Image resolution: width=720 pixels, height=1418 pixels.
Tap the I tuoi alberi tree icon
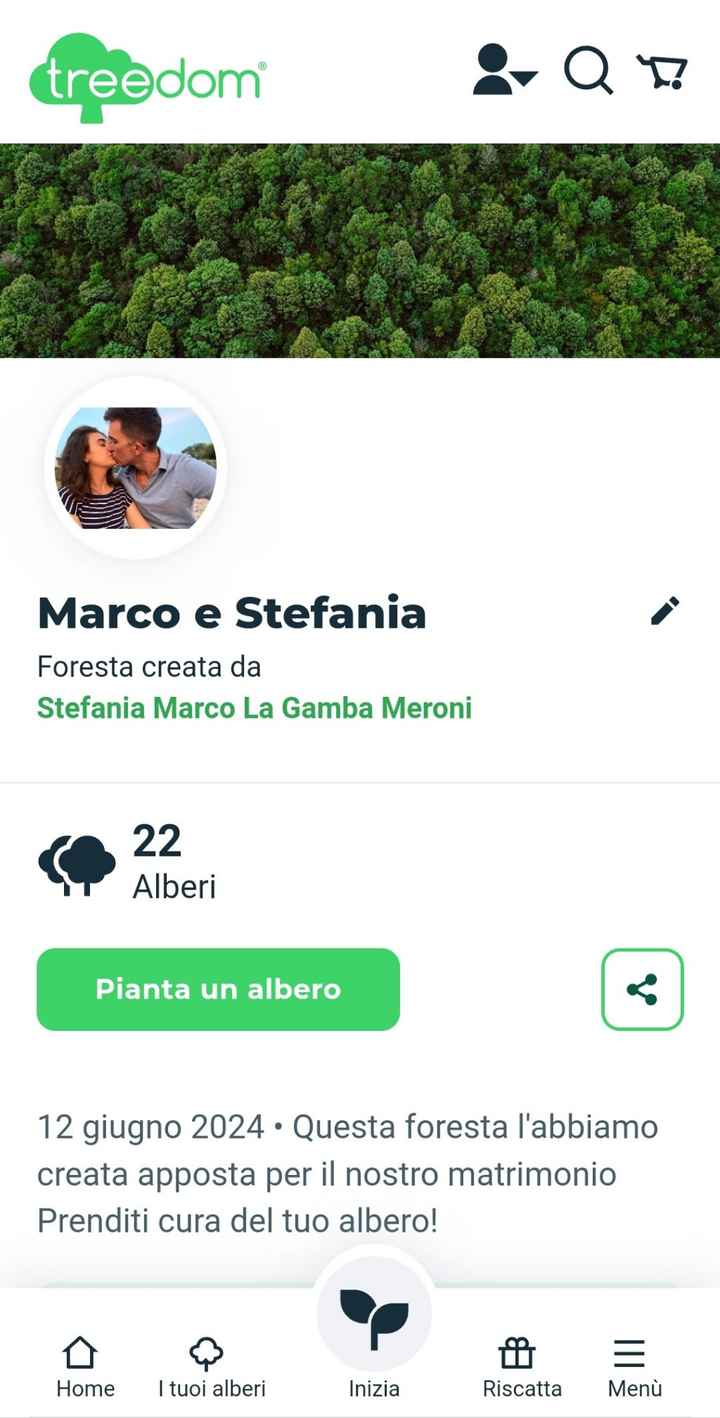pos(207,1354)
